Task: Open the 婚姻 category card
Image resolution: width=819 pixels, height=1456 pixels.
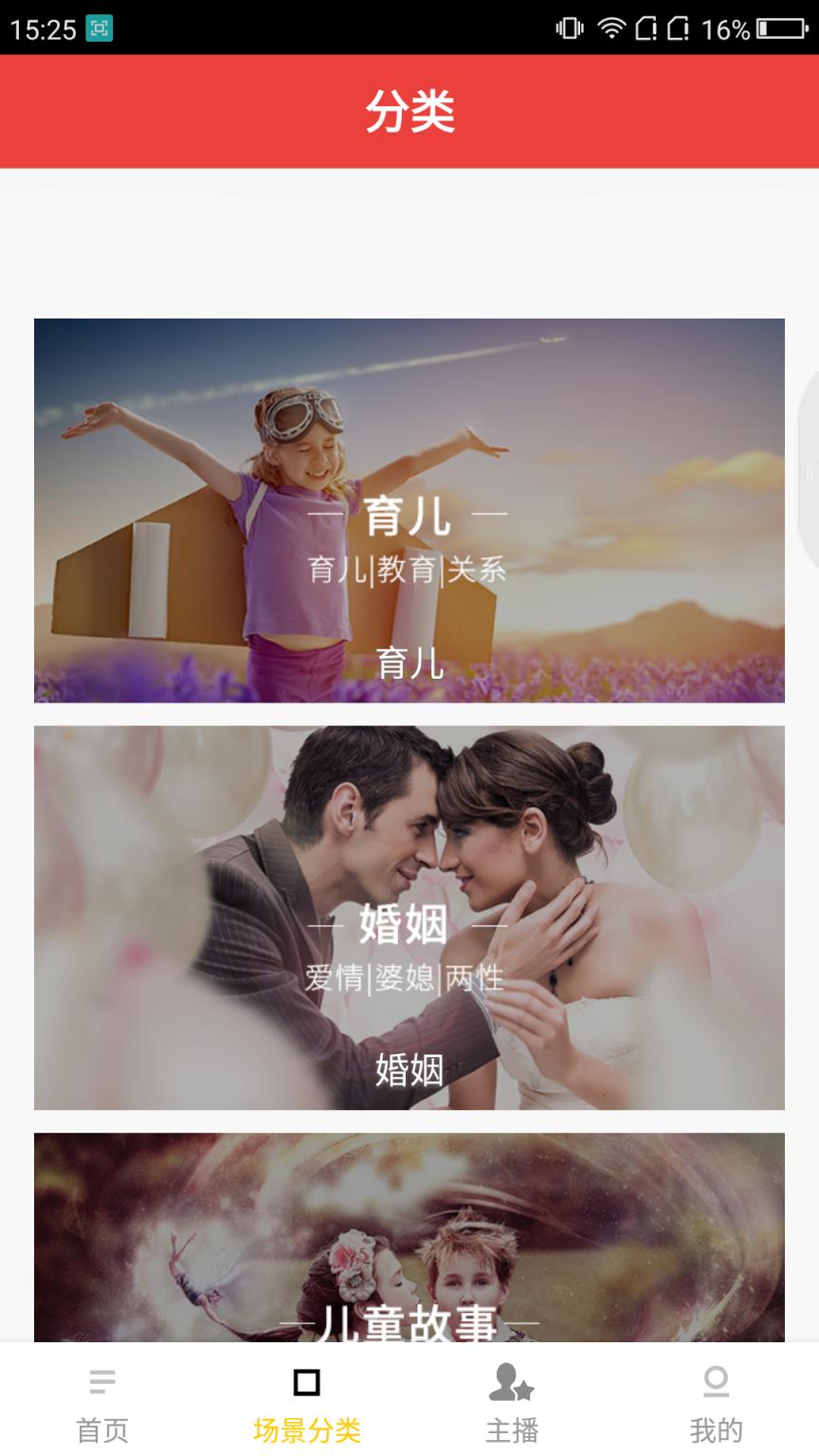Action: [409, 918]
